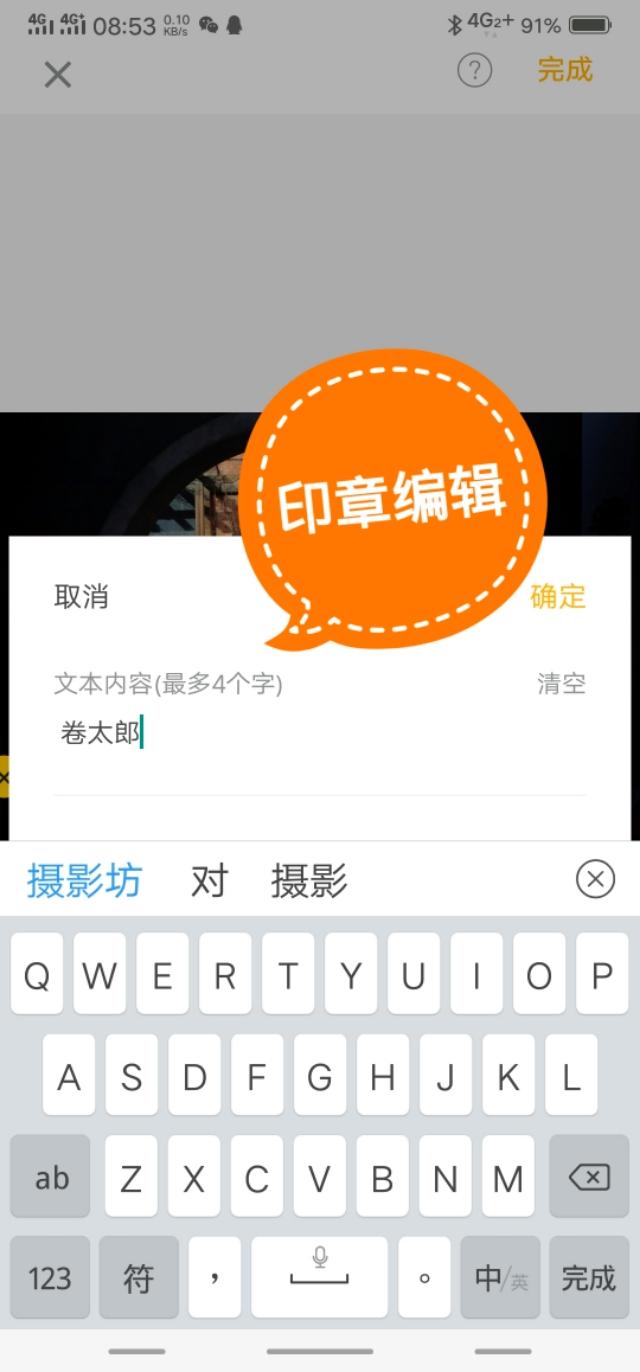The image size is (640, 1372).
Task: Select the 摄影坊 keyboard suggestion
Action: pos(85,881)
